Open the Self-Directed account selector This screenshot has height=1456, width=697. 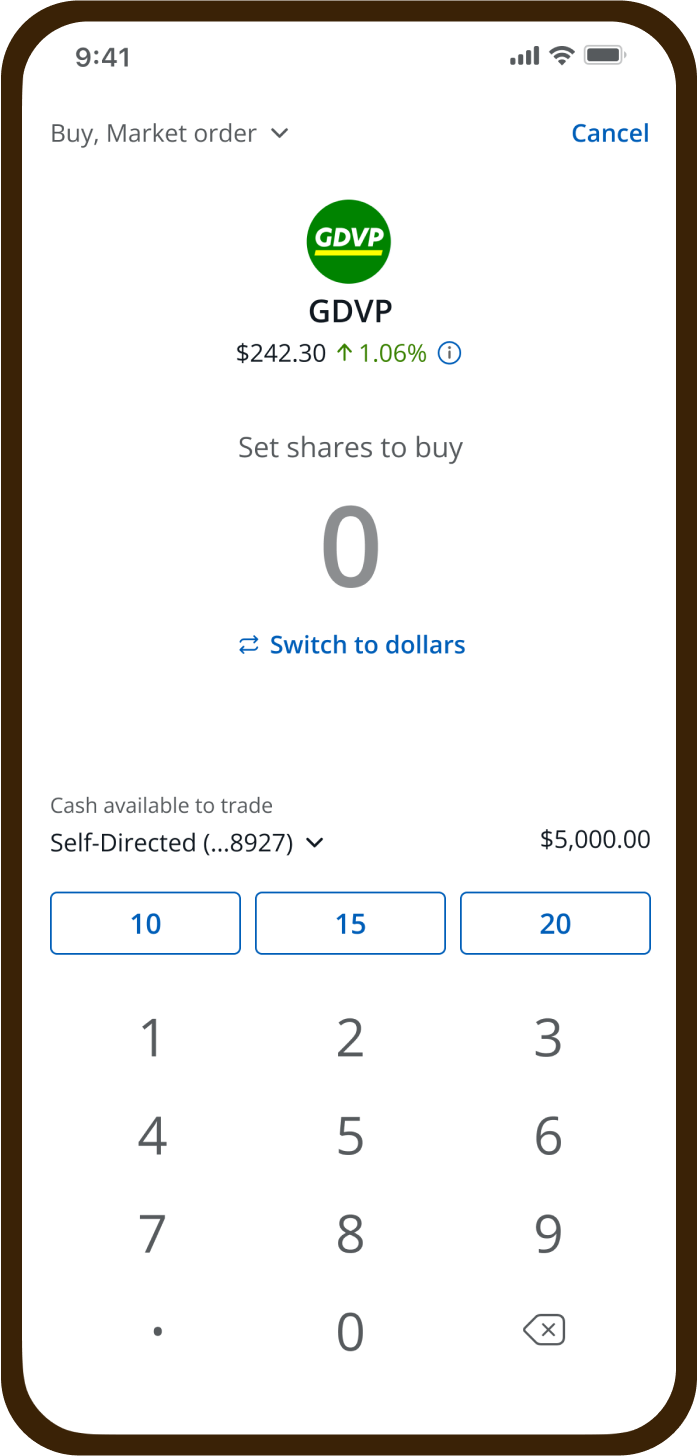(x=188, y=843)
